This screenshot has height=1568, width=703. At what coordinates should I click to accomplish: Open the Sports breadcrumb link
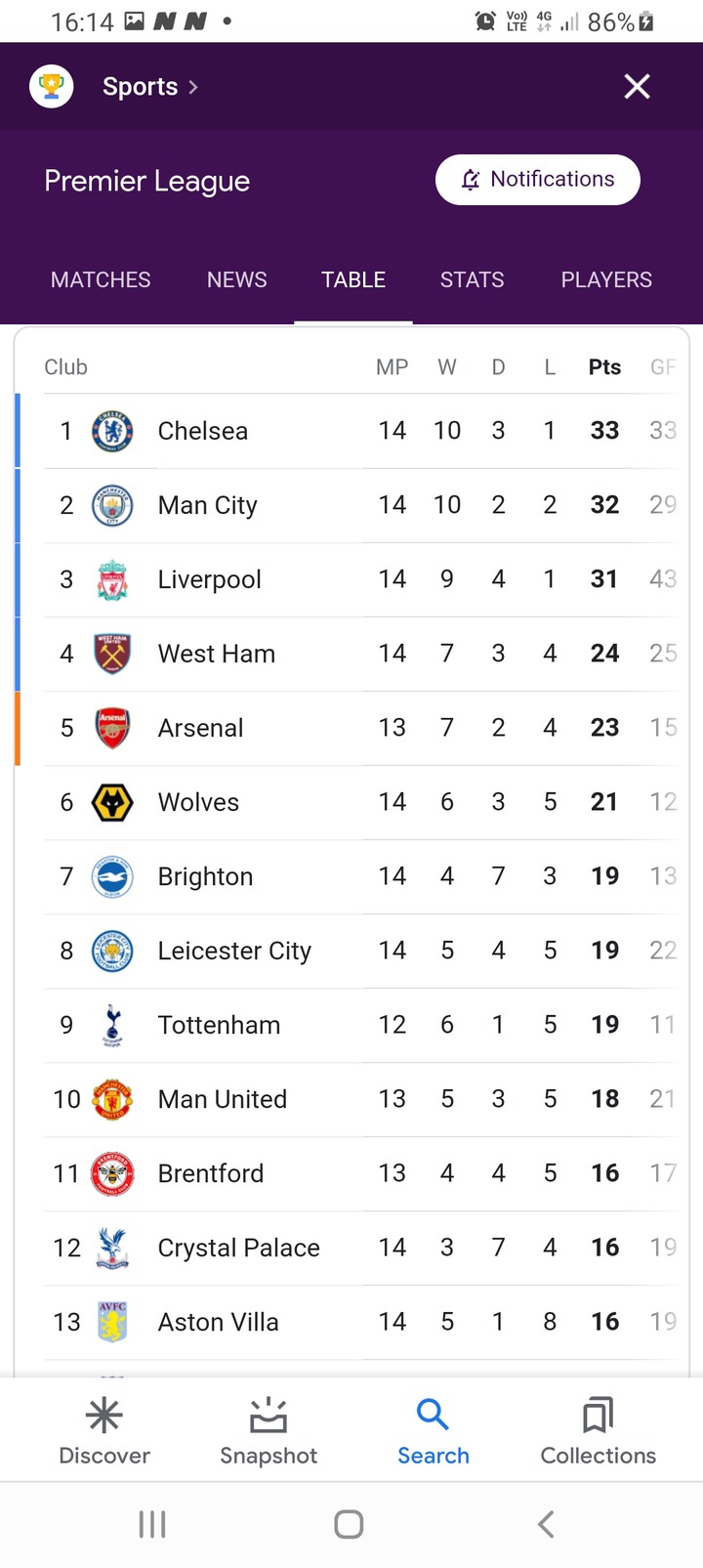[x=150, y=87]
